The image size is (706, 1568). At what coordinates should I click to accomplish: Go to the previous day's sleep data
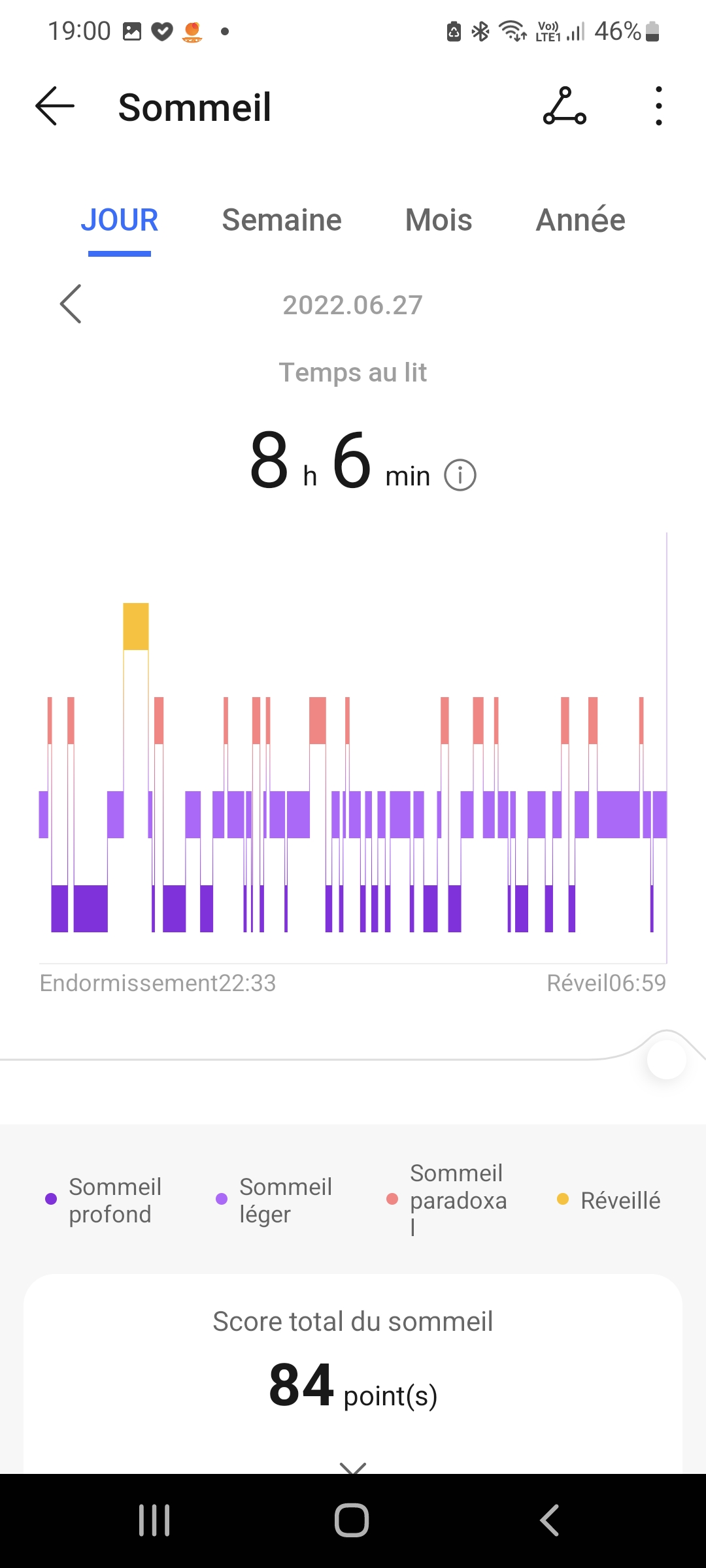71,304
